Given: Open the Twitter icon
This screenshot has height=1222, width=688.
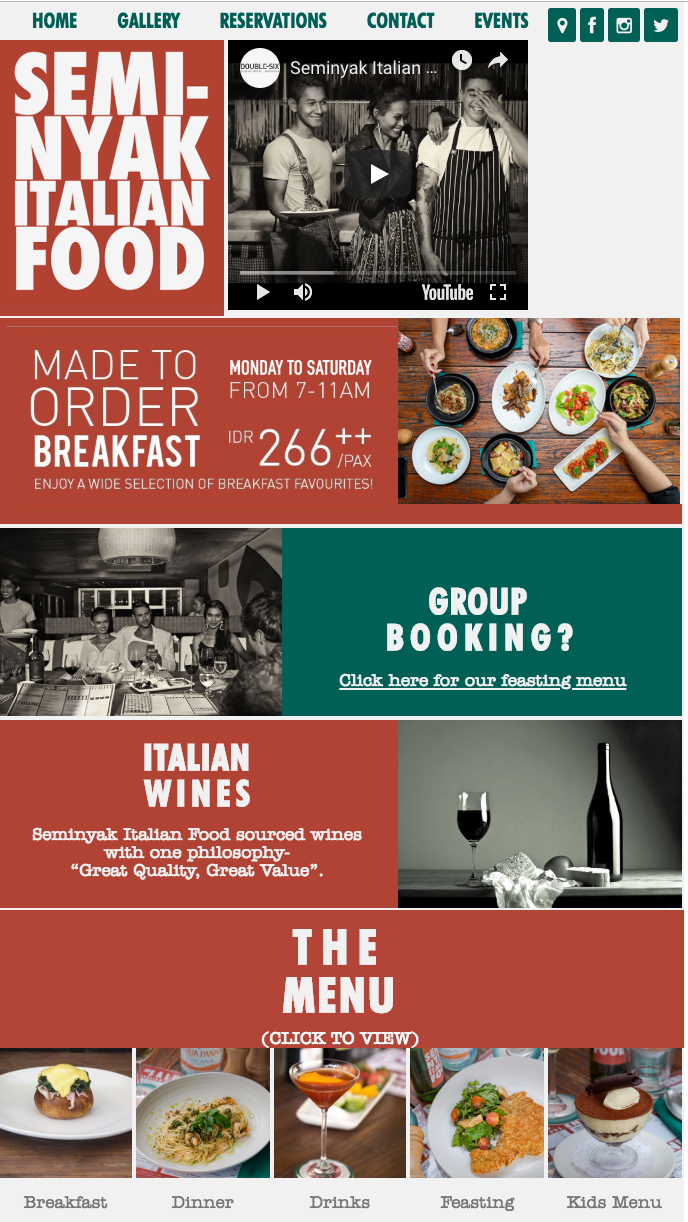Looking at the screenshot, I should [660, 25].
